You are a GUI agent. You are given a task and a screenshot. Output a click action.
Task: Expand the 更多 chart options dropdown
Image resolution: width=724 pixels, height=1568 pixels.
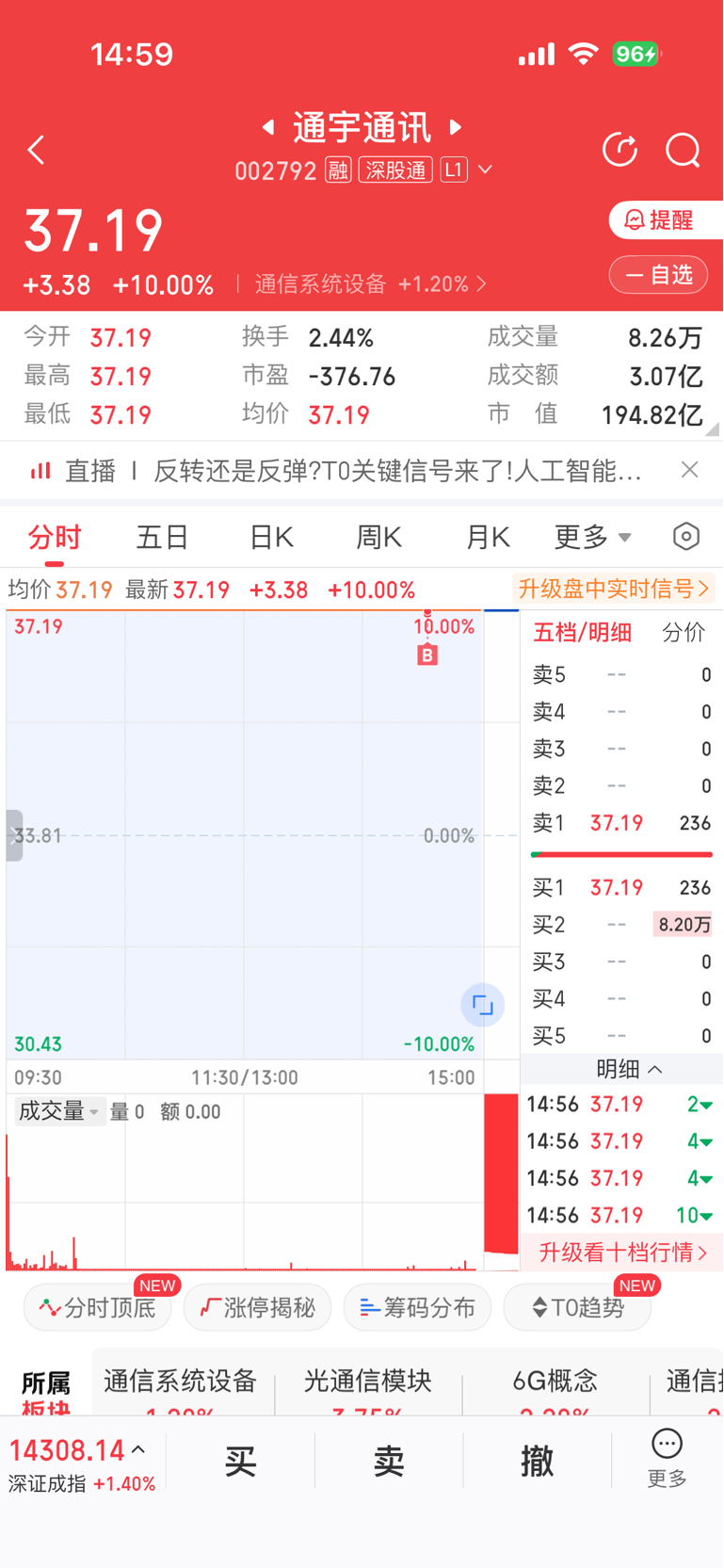(x=592, y=538)
